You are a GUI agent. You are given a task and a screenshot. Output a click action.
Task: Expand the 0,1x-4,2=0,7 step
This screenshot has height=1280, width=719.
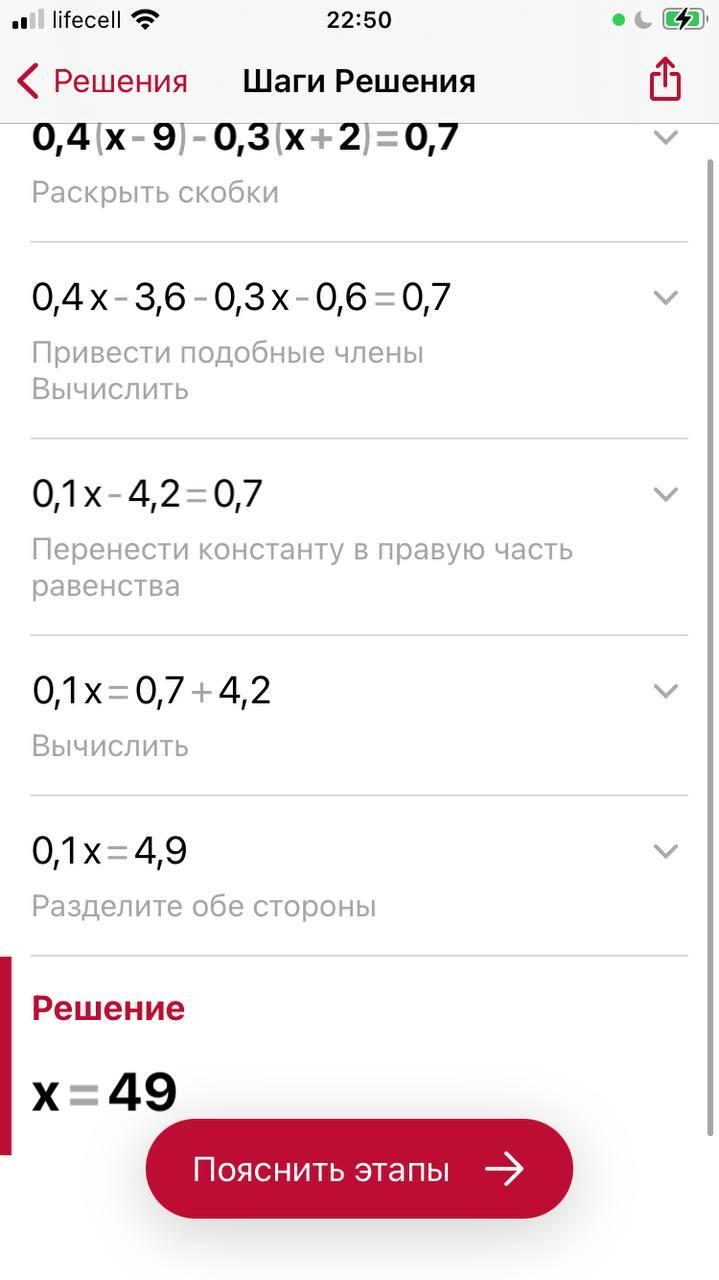click(x=665, y=494)
